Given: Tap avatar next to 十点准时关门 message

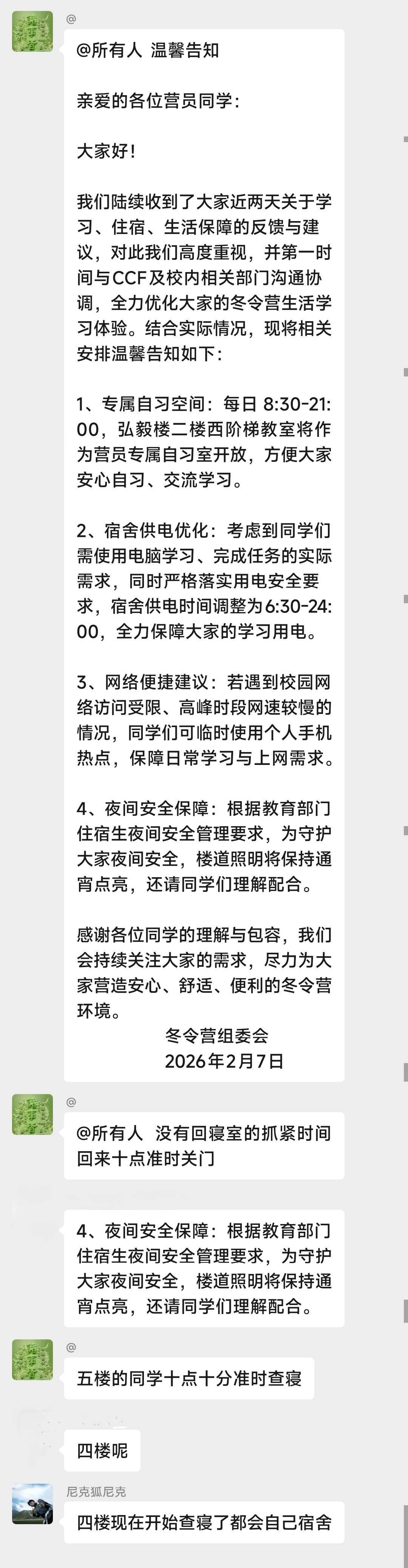Looking at the screenshot, I should [32, 1114].
